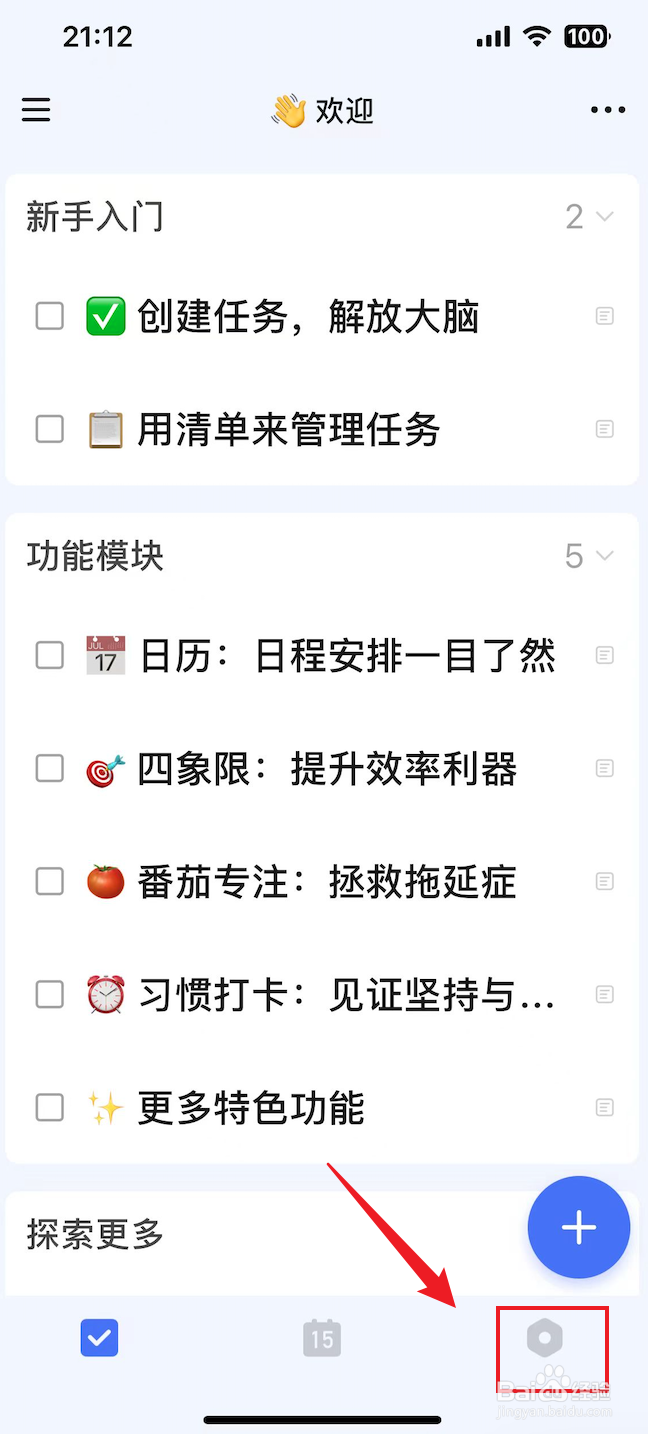Switch to the calendar tab

click(x=322, y=1338)
